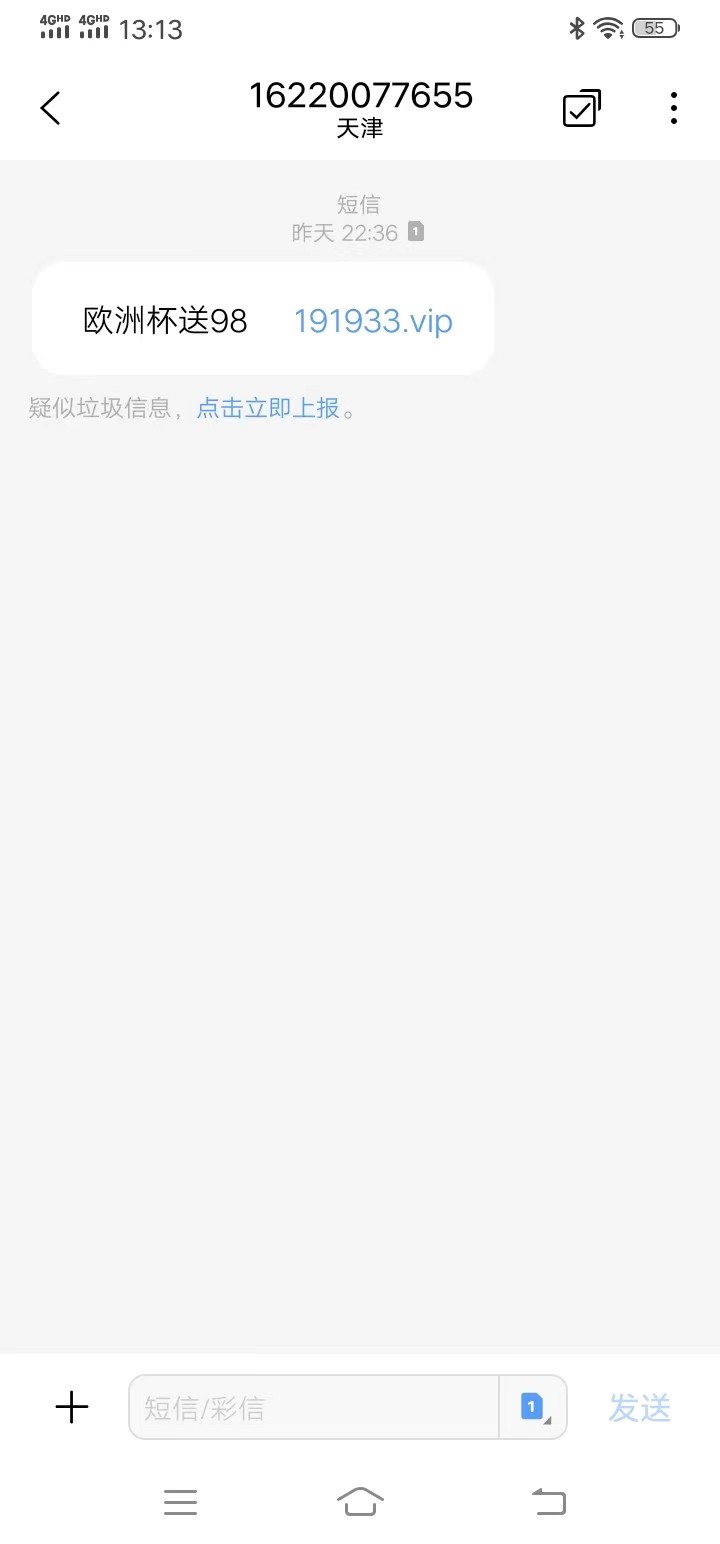Open the plus attachment menu
The image size is (720, 1544).
(x=72, y=1408)
